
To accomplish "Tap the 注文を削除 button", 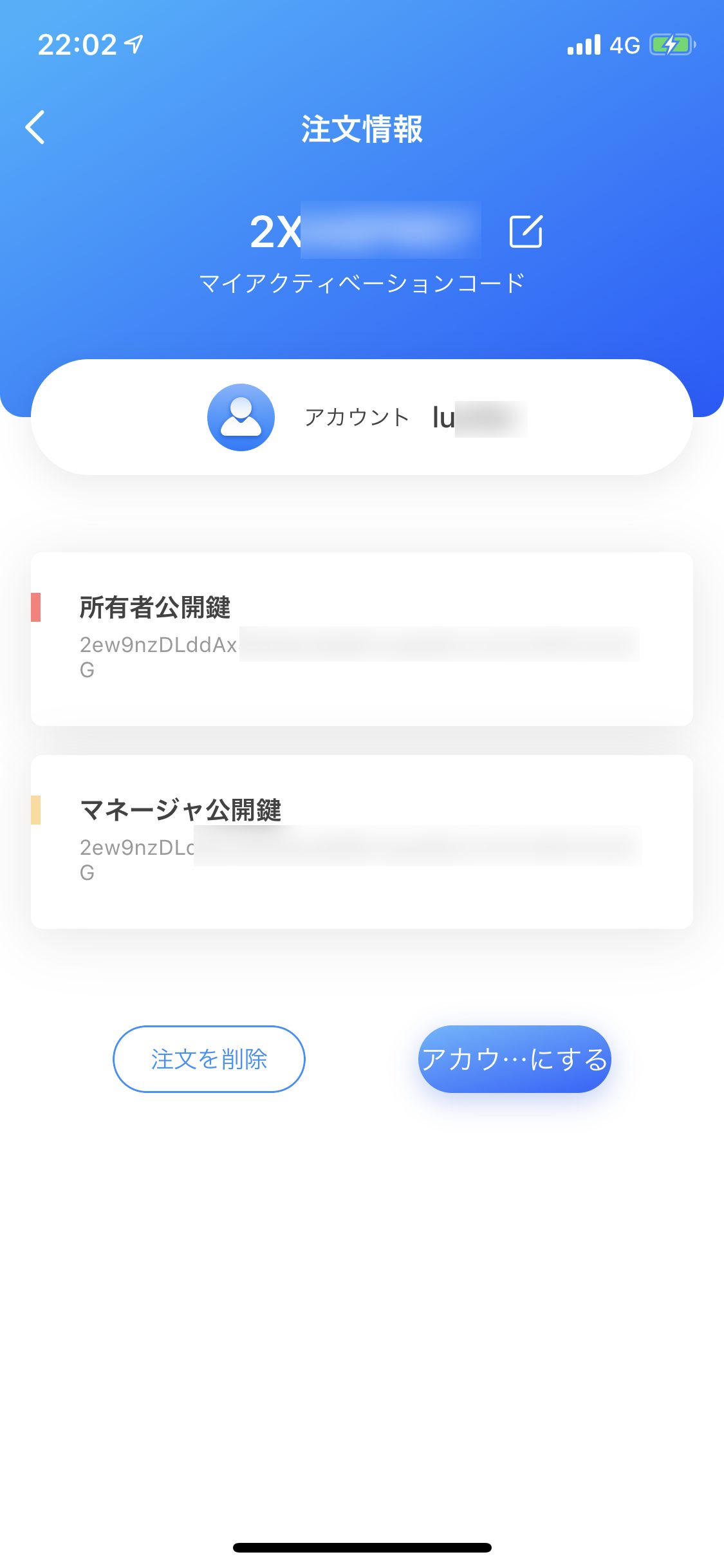I will click(x=209, y=1059).
